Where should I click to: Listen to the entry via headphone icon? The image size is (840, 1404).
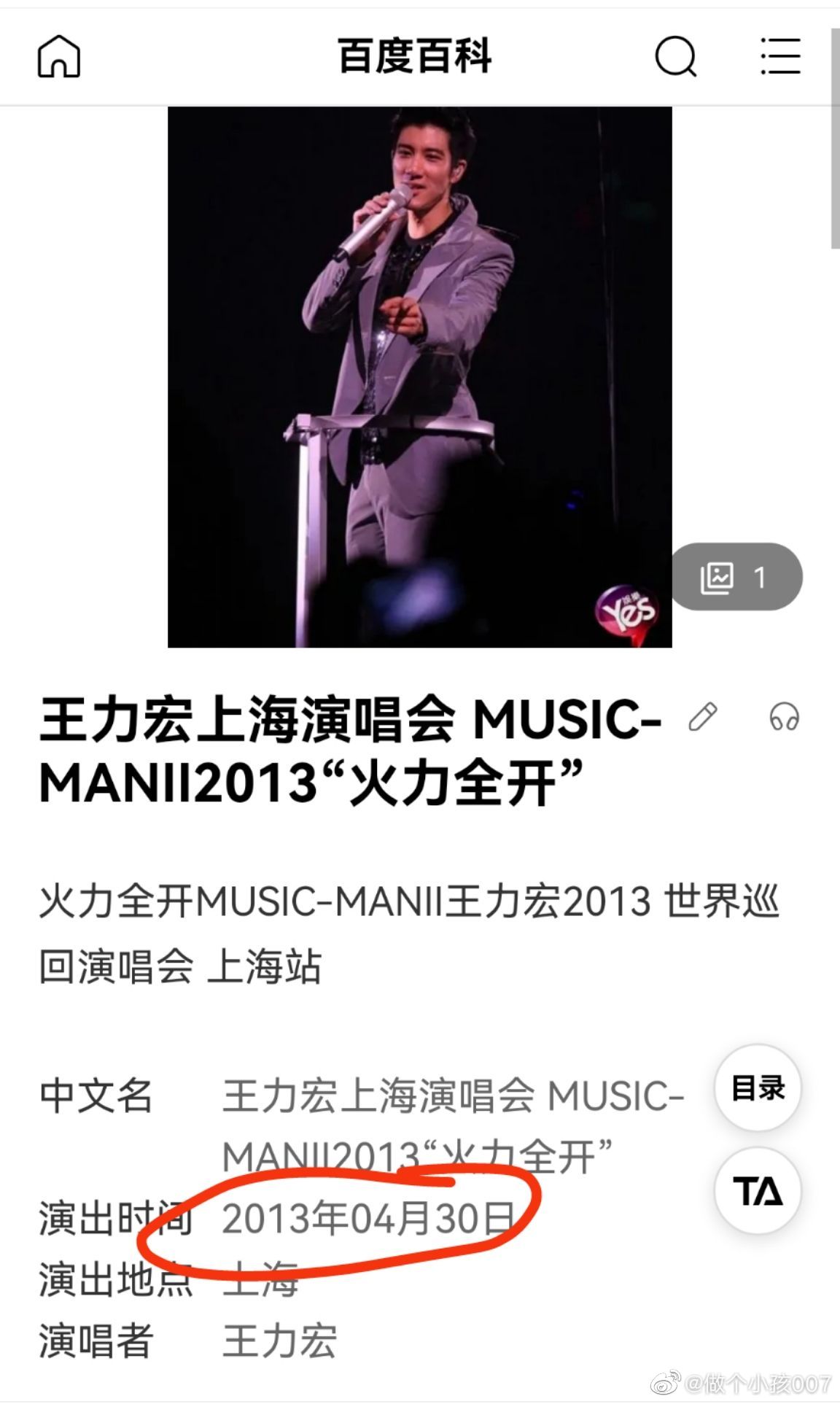tap(784, 717)
